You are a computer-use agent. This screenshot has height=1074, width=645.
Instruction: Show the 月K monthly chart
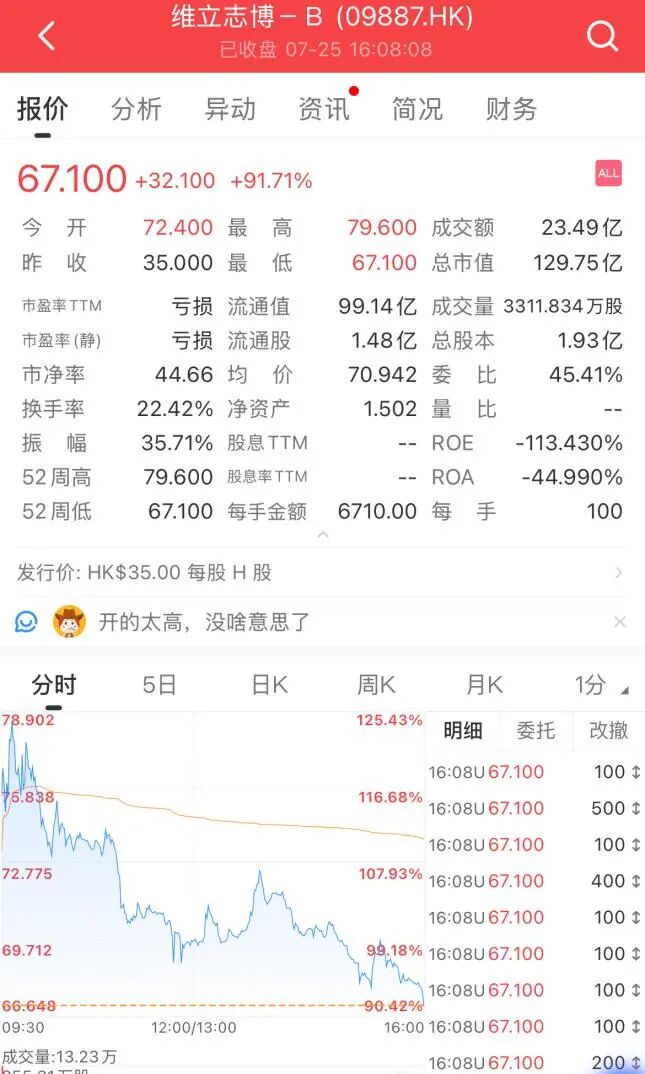[x=484, y=685]
